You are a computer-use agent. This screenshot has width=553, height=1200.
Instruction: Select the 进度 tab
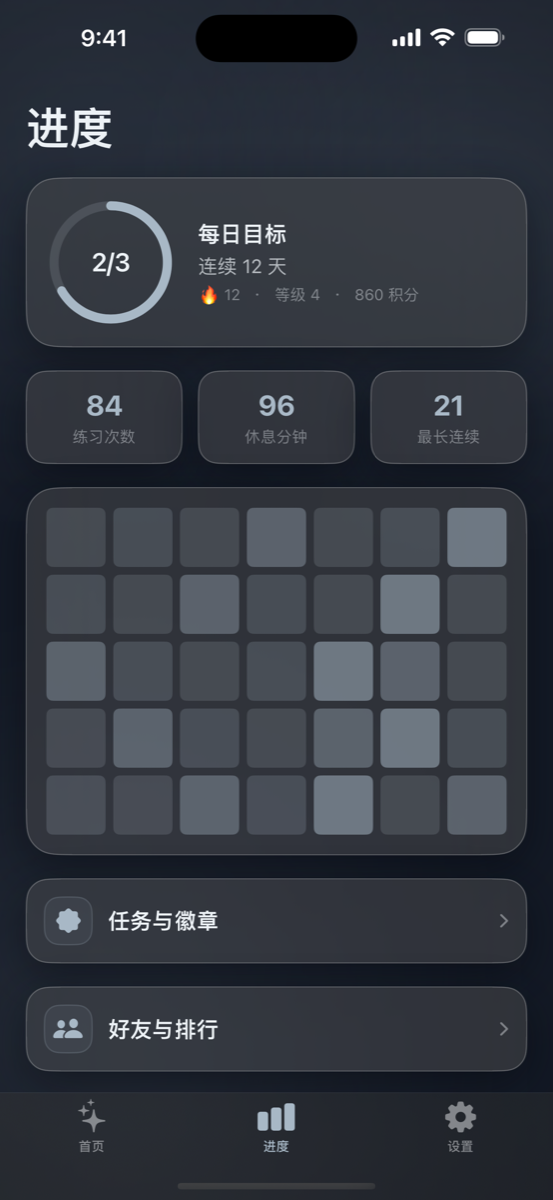pos(276,1127)
